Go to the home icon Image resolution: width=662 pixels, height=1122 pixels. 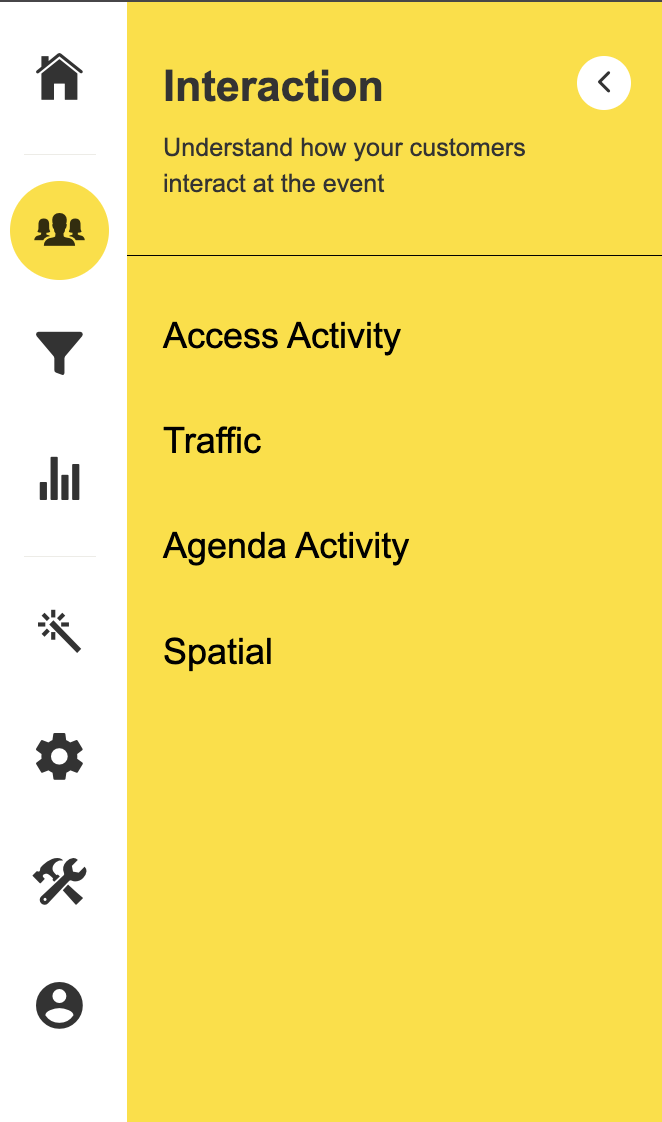pos(60,77)
